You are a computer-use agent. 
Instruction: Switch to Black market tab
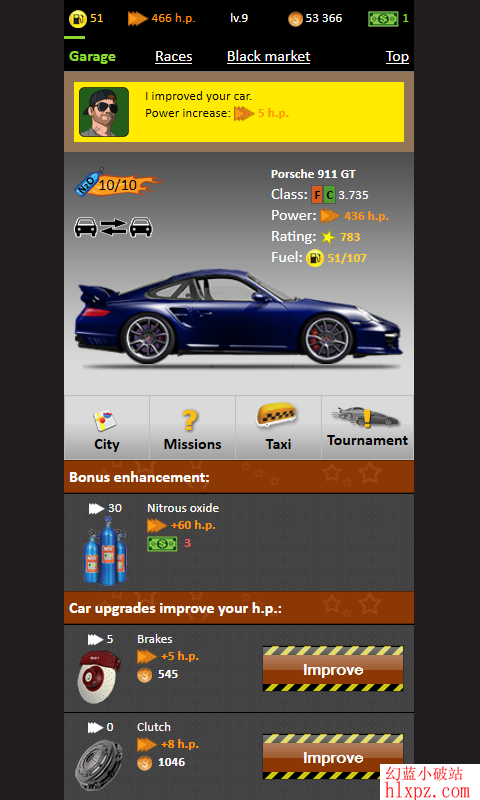pyautogui.click(x=268, y=57)
